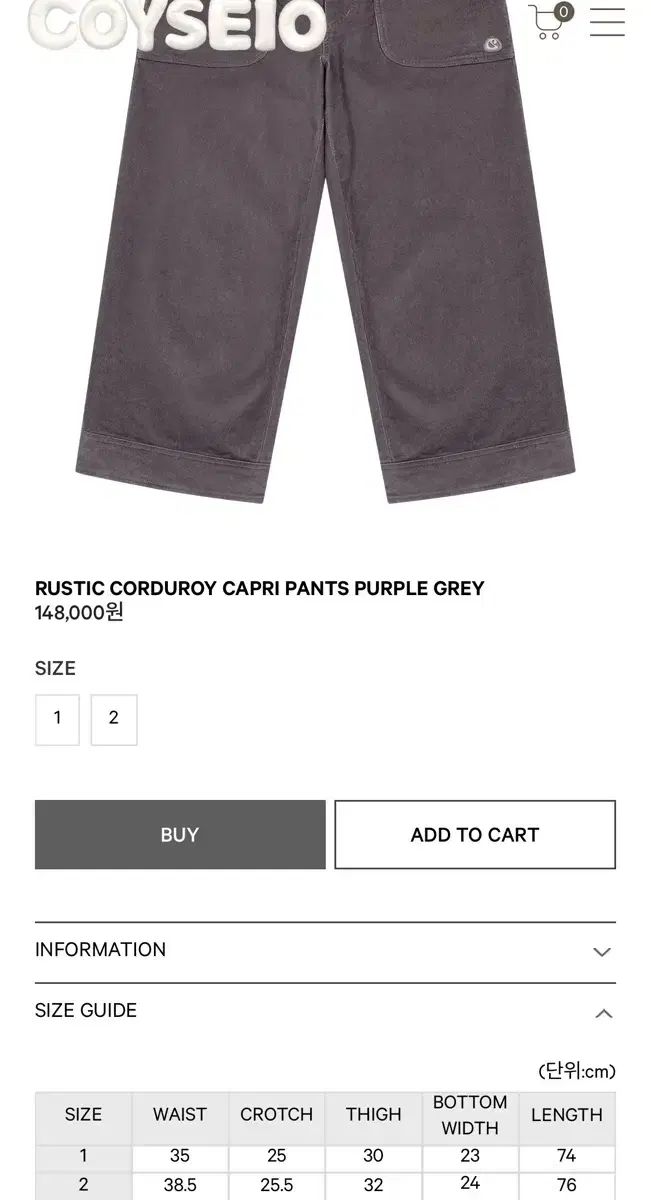Image resolution: width=651 pixels, height=1200 pixels.
Task: Expand the INFORMATION section
Action: (x=325, y=950)
